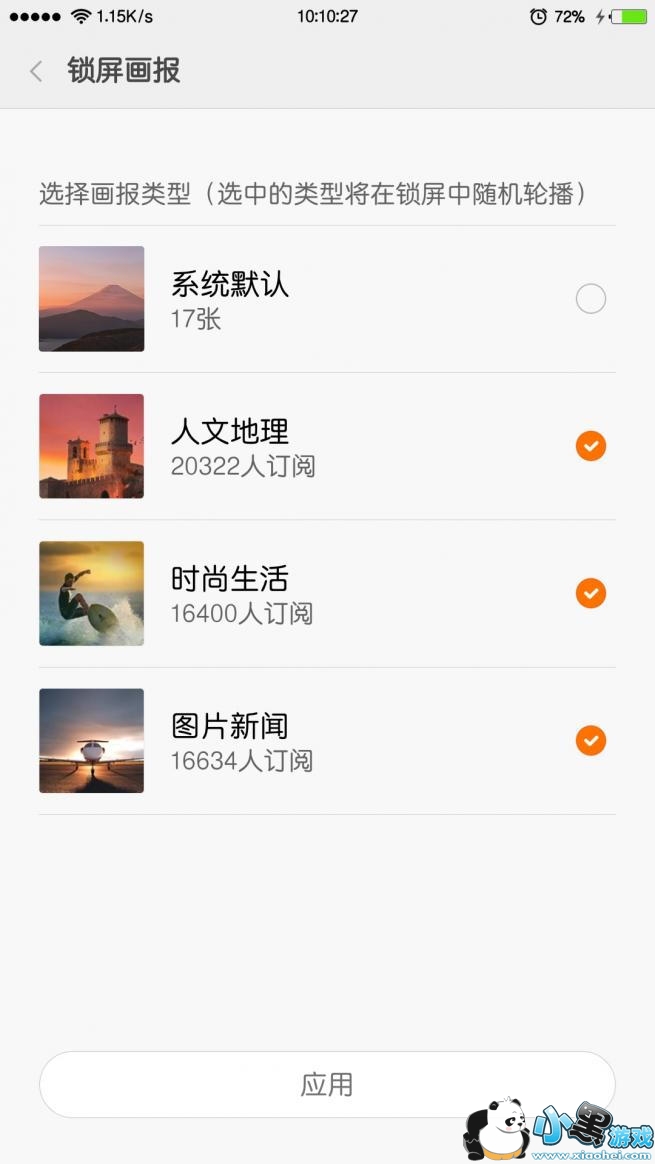
Task: Open the 系统默认 mountain thumbnail
Action: pyautogui.click(x=92, y=299)
